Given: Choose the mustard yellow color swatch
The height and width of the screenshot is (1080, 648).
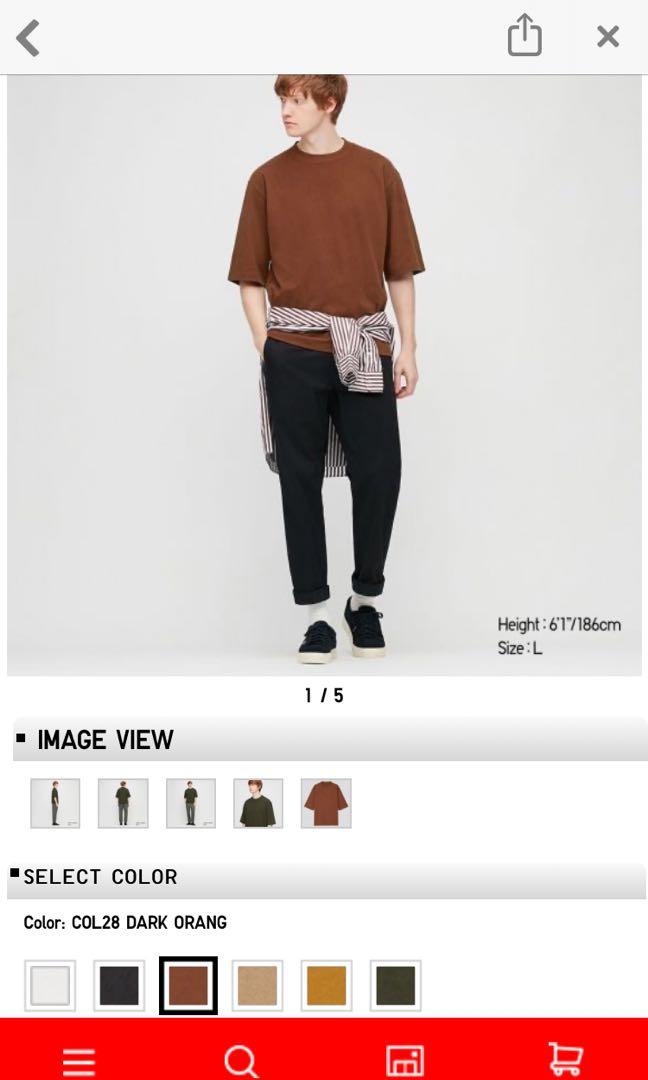Looking at the screenshot, I should (x=326, y=986).
